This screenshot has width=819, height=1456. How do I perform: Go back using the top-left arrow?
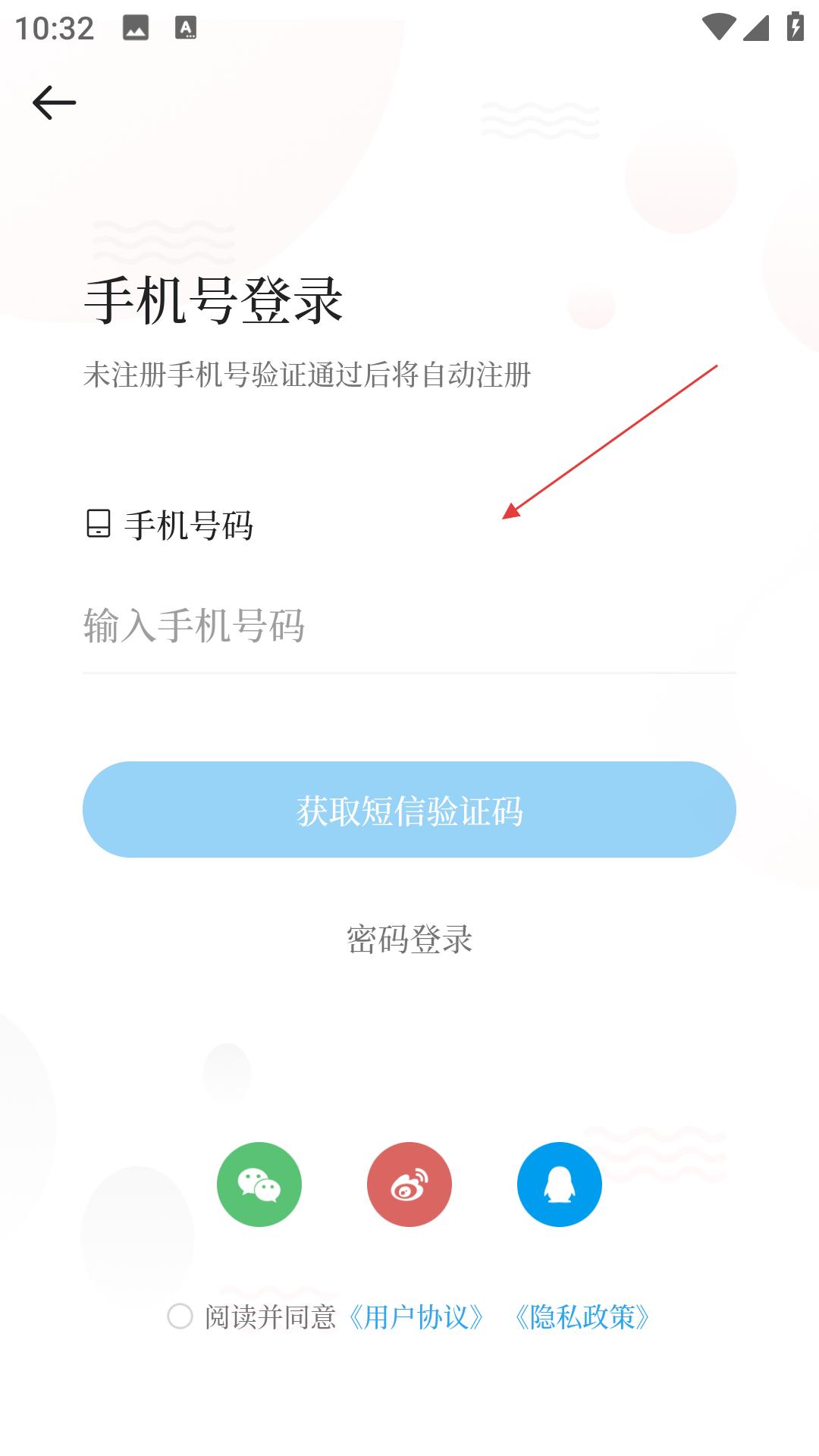point(54,102)
